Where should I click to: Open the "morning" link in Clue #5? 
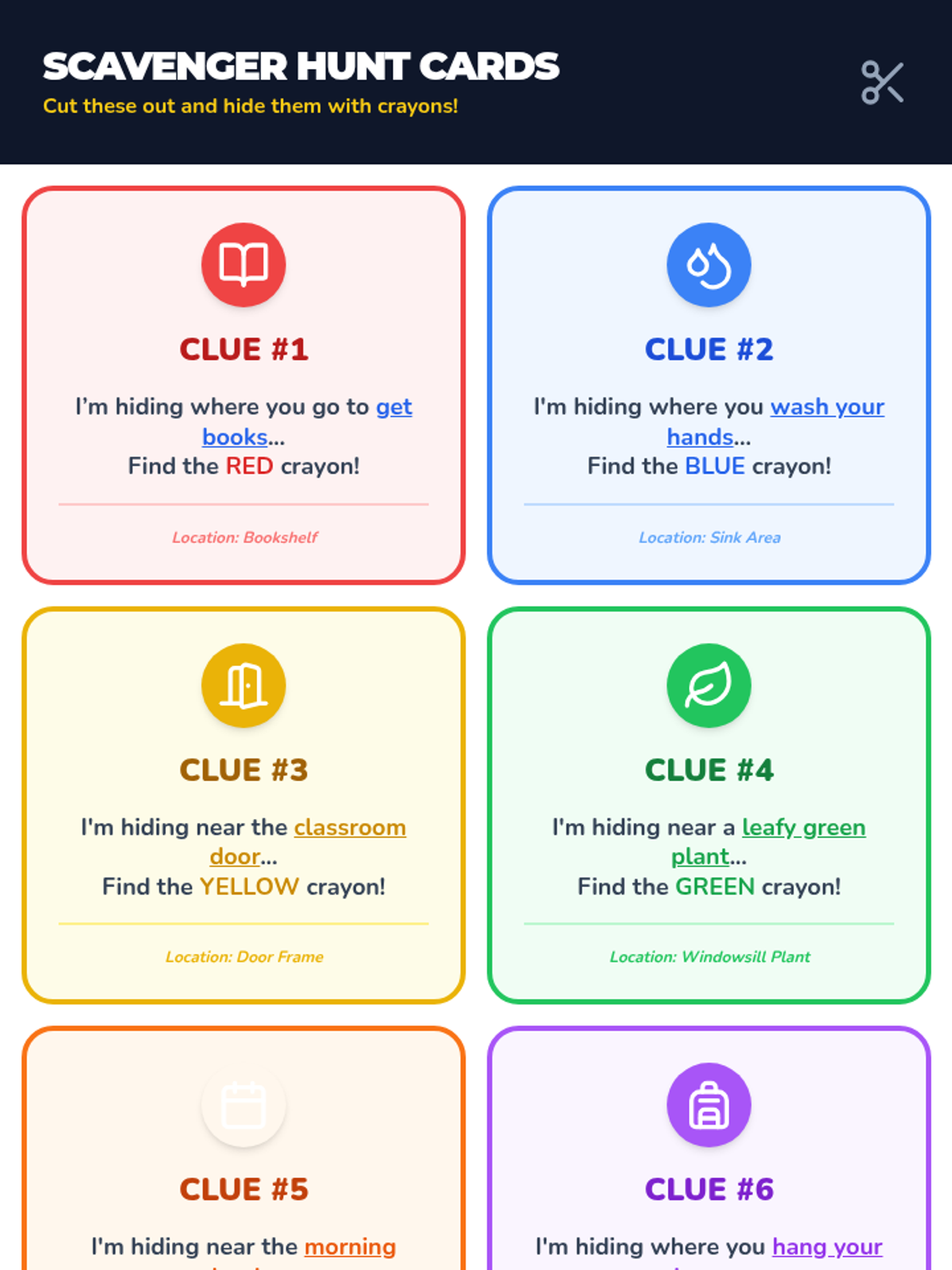pyautogui.click(x=350, y=1247)
